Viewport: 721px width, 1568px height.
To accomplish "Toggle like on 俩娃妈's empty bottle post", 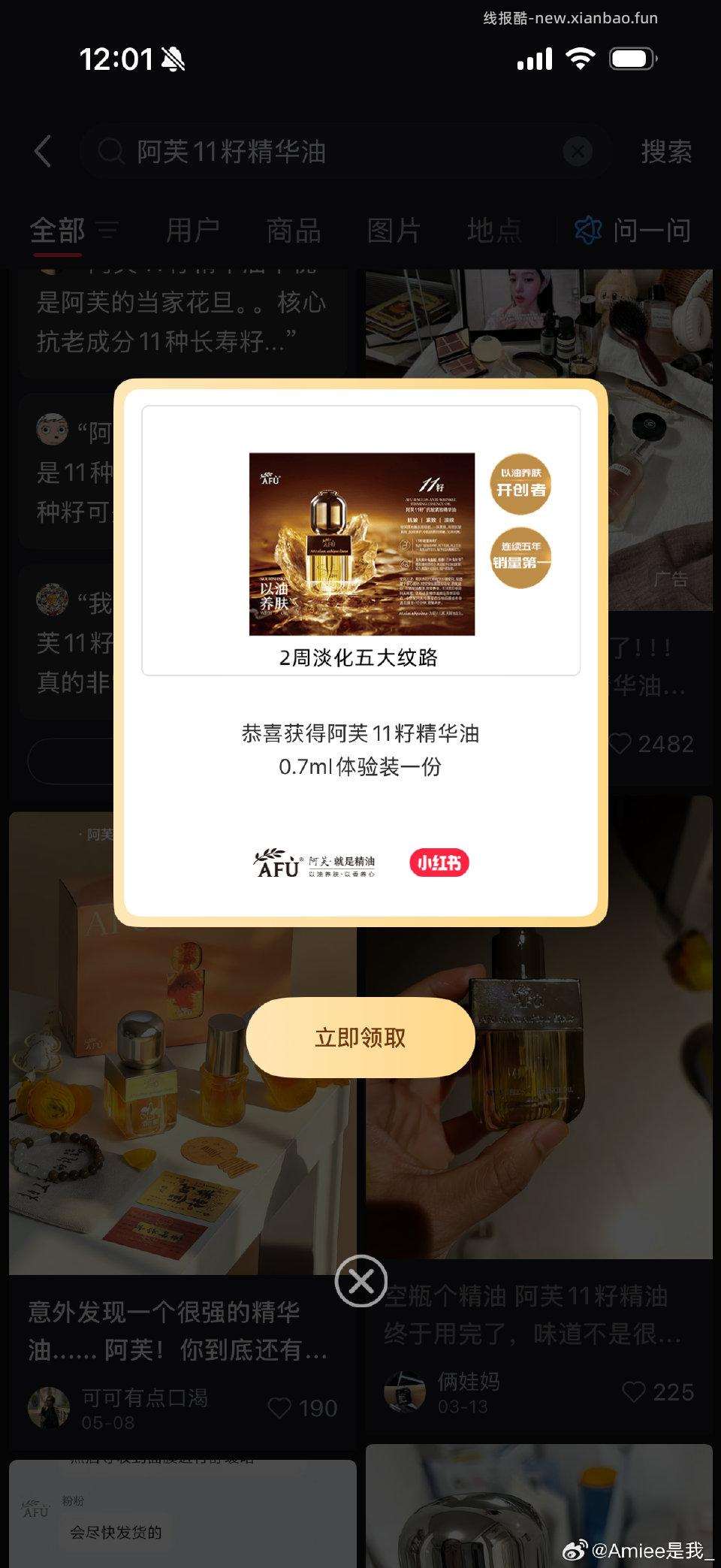I will pyautogui.click(x=635, y=1407).
